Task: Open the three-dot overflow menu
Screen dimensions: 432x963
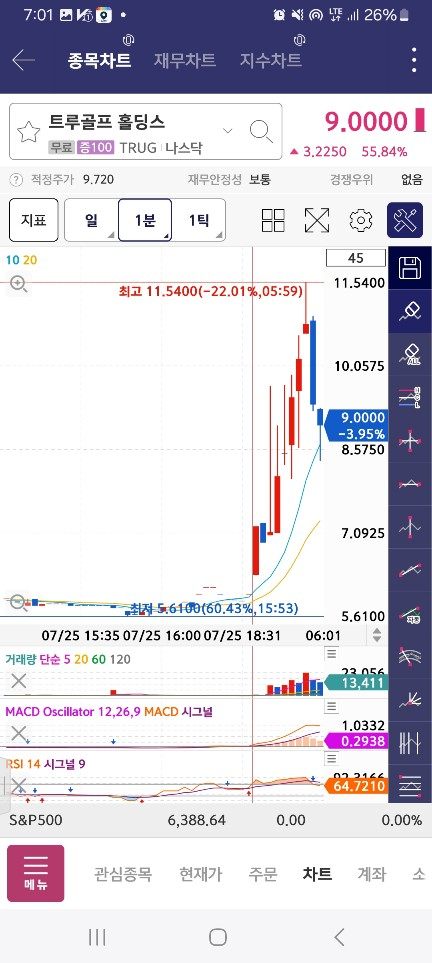Action: point(415,60)
